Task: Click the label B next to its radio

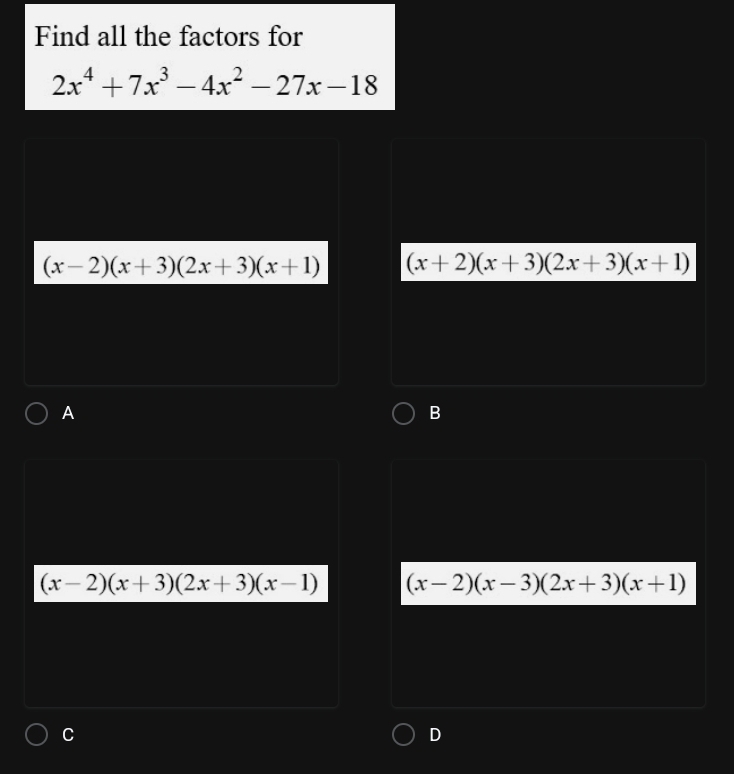Action: (432, 411)
